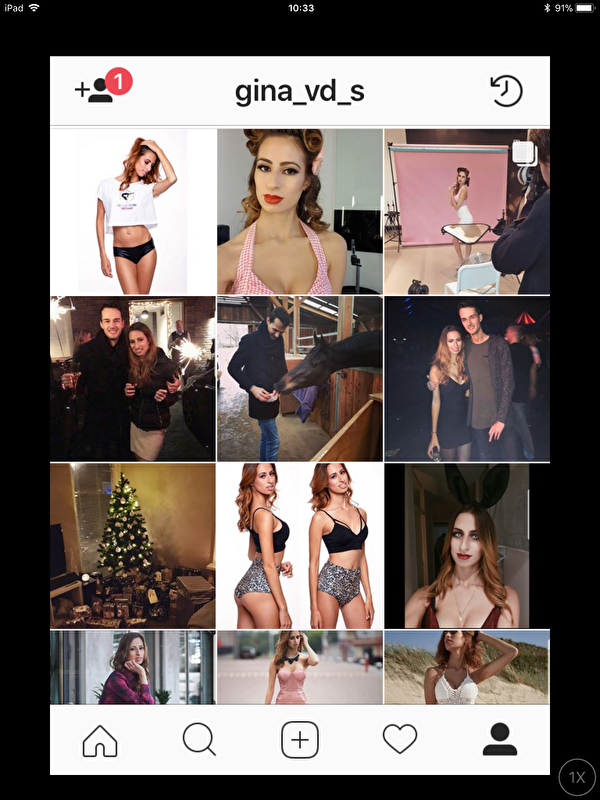Open the pink gingham selfie post
Viewport: 600px width, 800px height.
(300, 211)
